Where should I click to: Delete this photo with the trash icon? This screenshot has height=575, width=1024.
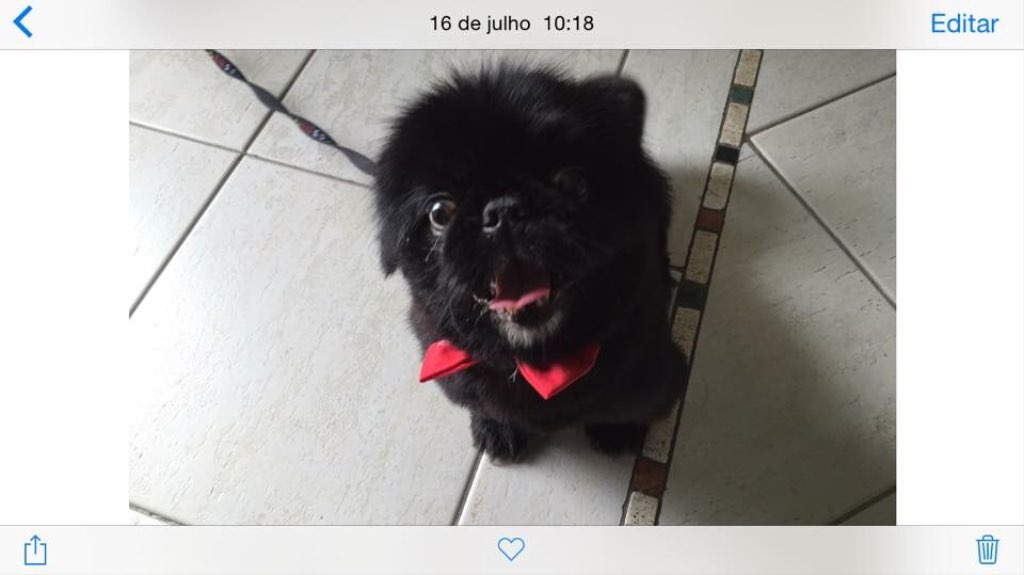click(987, 549)
